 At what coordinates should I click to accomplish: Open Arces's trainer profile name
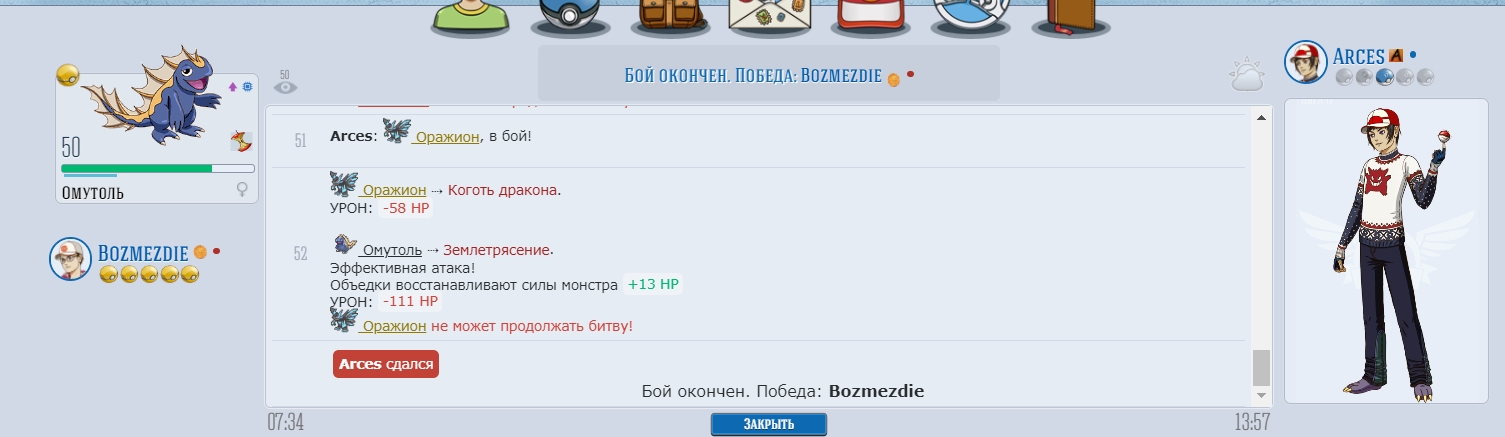click(1358, 55)
